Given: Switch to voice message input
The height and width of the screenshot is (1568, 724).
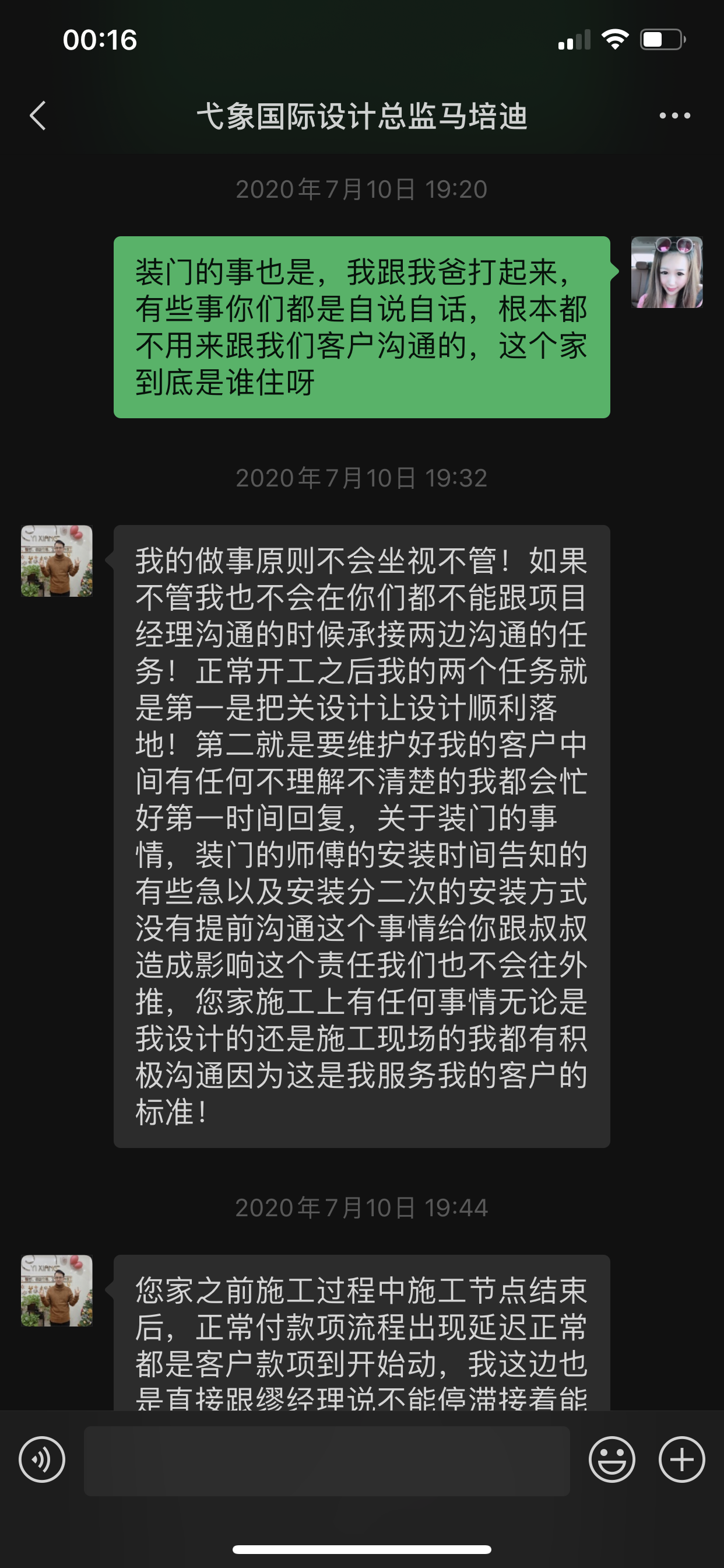Looking at the screenshot, I should [x=42, y=1459].
